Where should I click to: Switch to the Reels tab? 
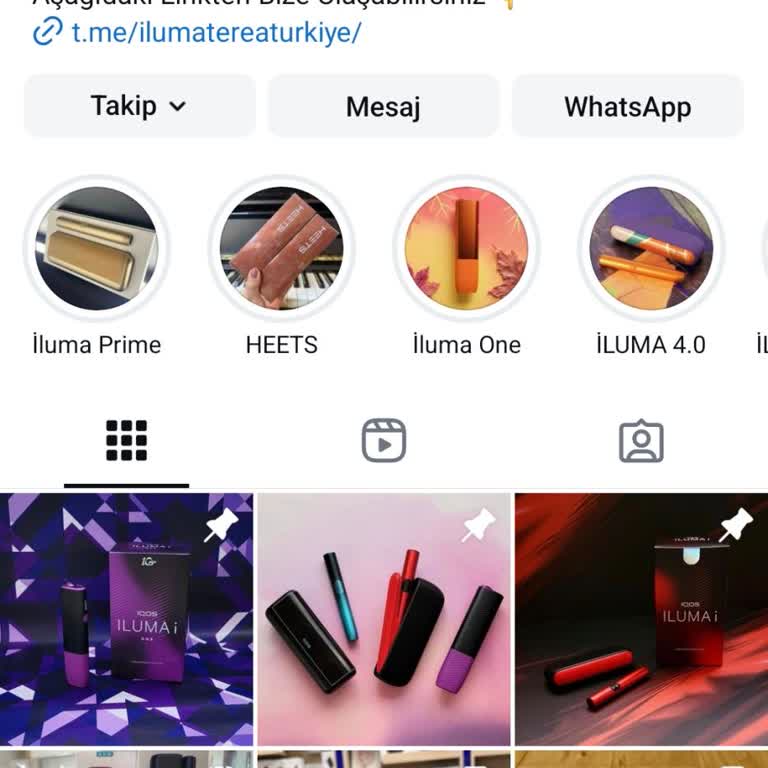coord(384,441)
